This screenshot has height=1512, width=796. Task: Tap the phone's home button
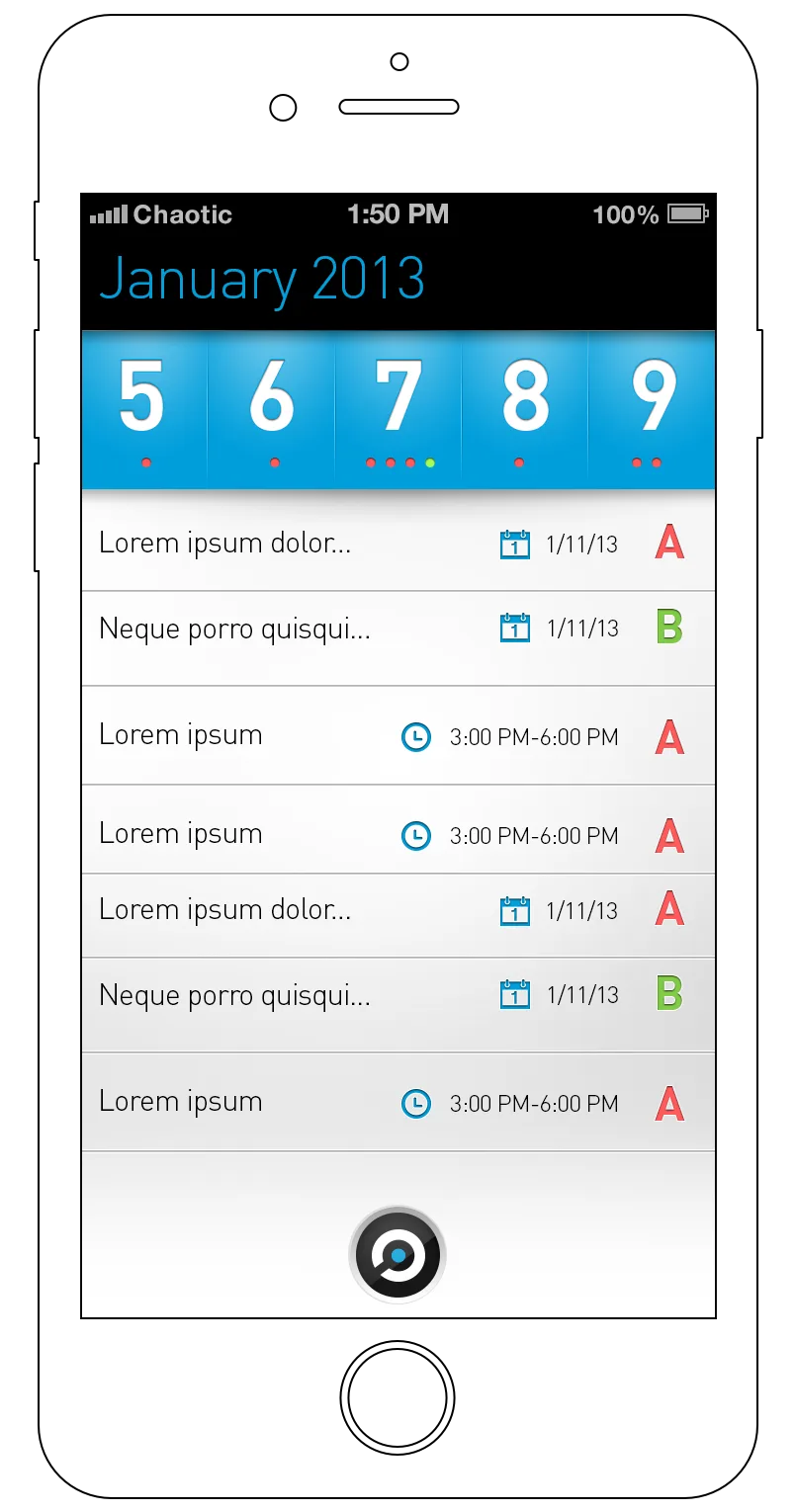(398, 1398)
